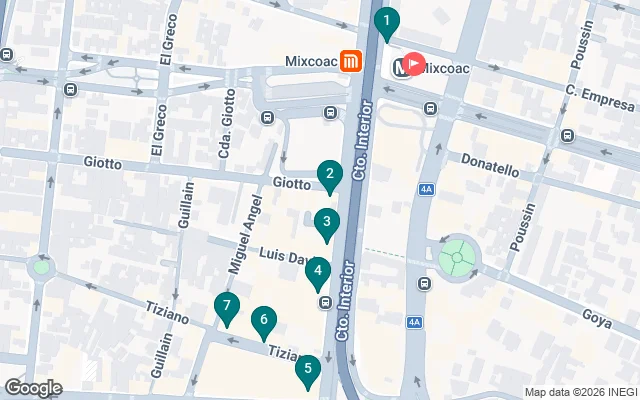The image size is (640, 400).
Task: Select map marker number 4
Action: pyautogui.click(x=318, y=271)
